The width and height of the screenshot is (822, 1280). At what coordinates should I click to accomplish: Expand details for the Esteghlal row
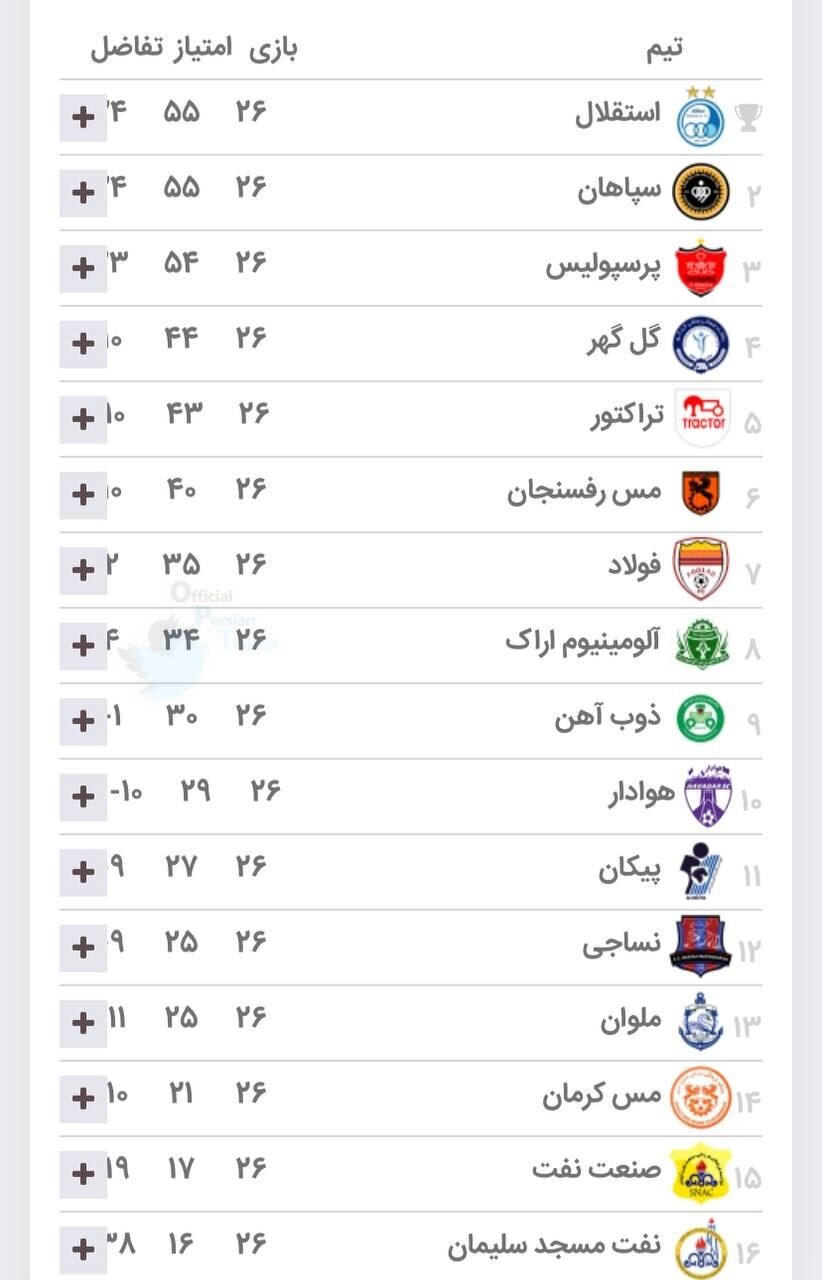pyautogui.click(x=84, y=115)
